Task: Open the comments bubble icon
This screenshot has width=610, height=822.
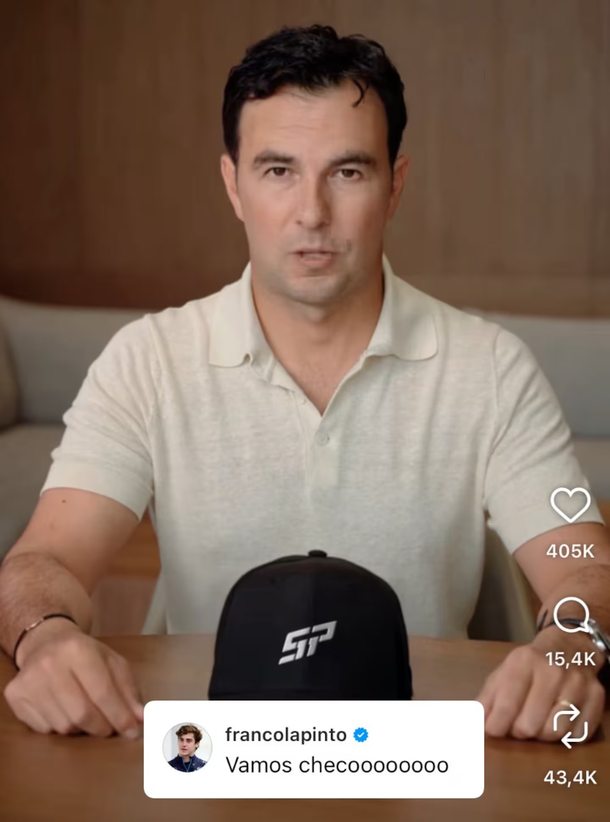Action: pyautogui.click(x=570, y=614)
